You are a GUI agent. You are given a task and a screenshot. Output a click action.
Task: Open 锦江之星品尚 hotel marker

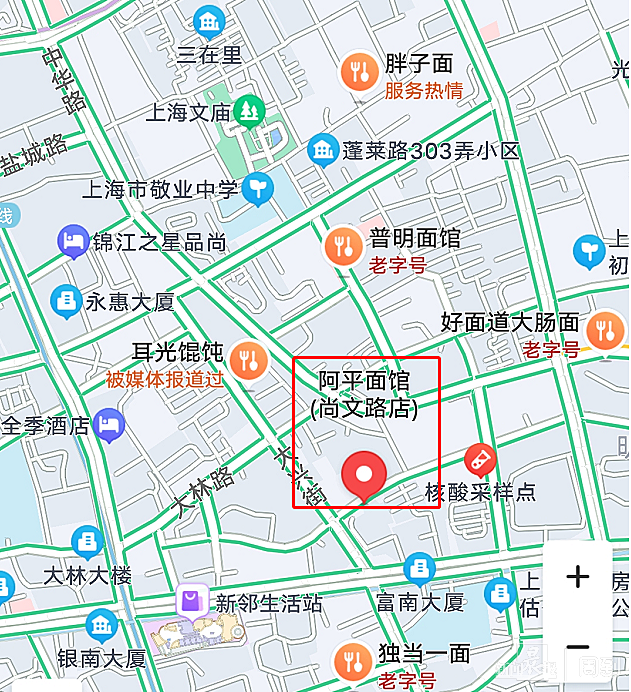click(73, 240)
